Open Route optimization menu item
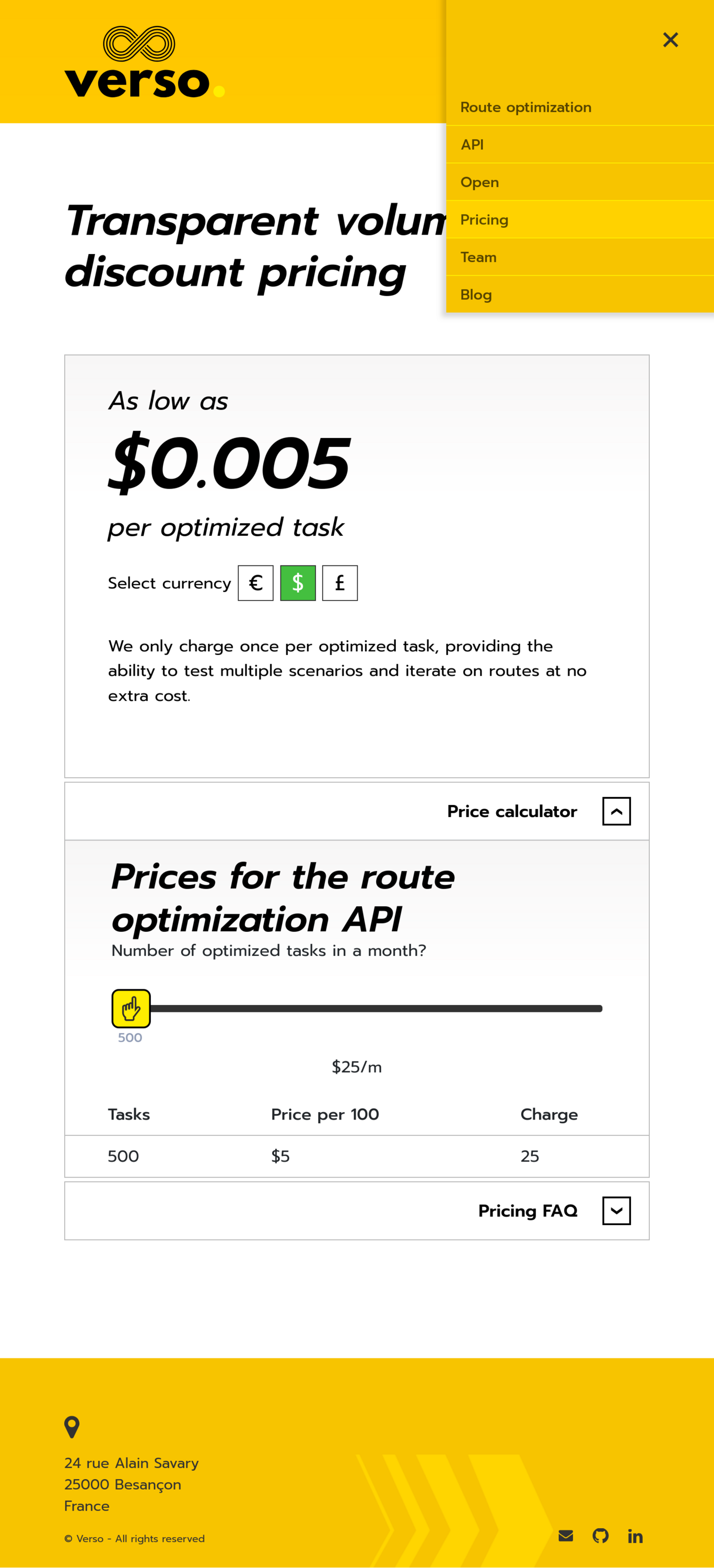 pyautogui.click(x=525, y=107)
